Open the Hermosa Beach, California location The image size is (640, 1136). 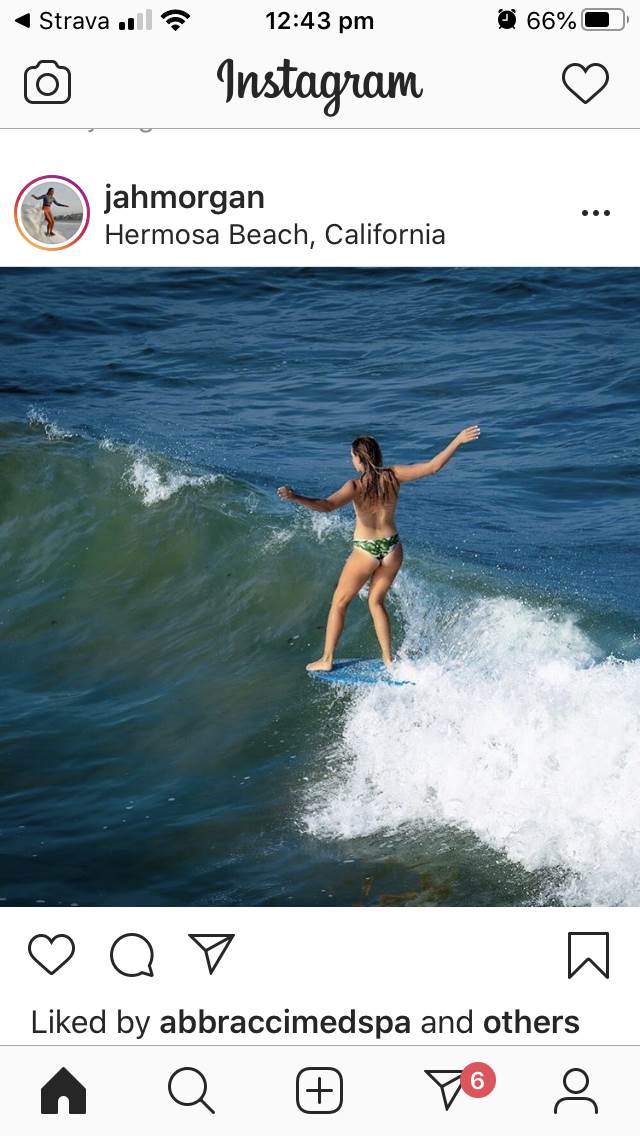tap(275, 235)
